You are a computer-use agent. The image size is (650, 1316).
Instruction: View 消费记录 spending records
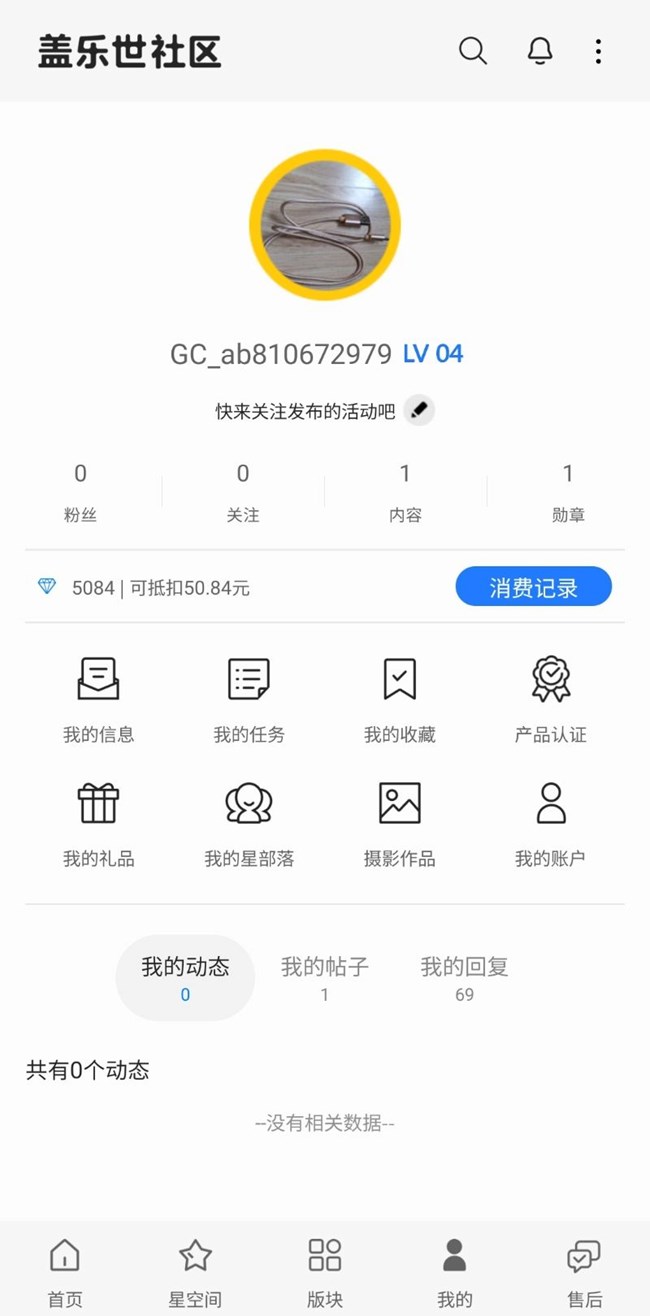coord(533,587)
